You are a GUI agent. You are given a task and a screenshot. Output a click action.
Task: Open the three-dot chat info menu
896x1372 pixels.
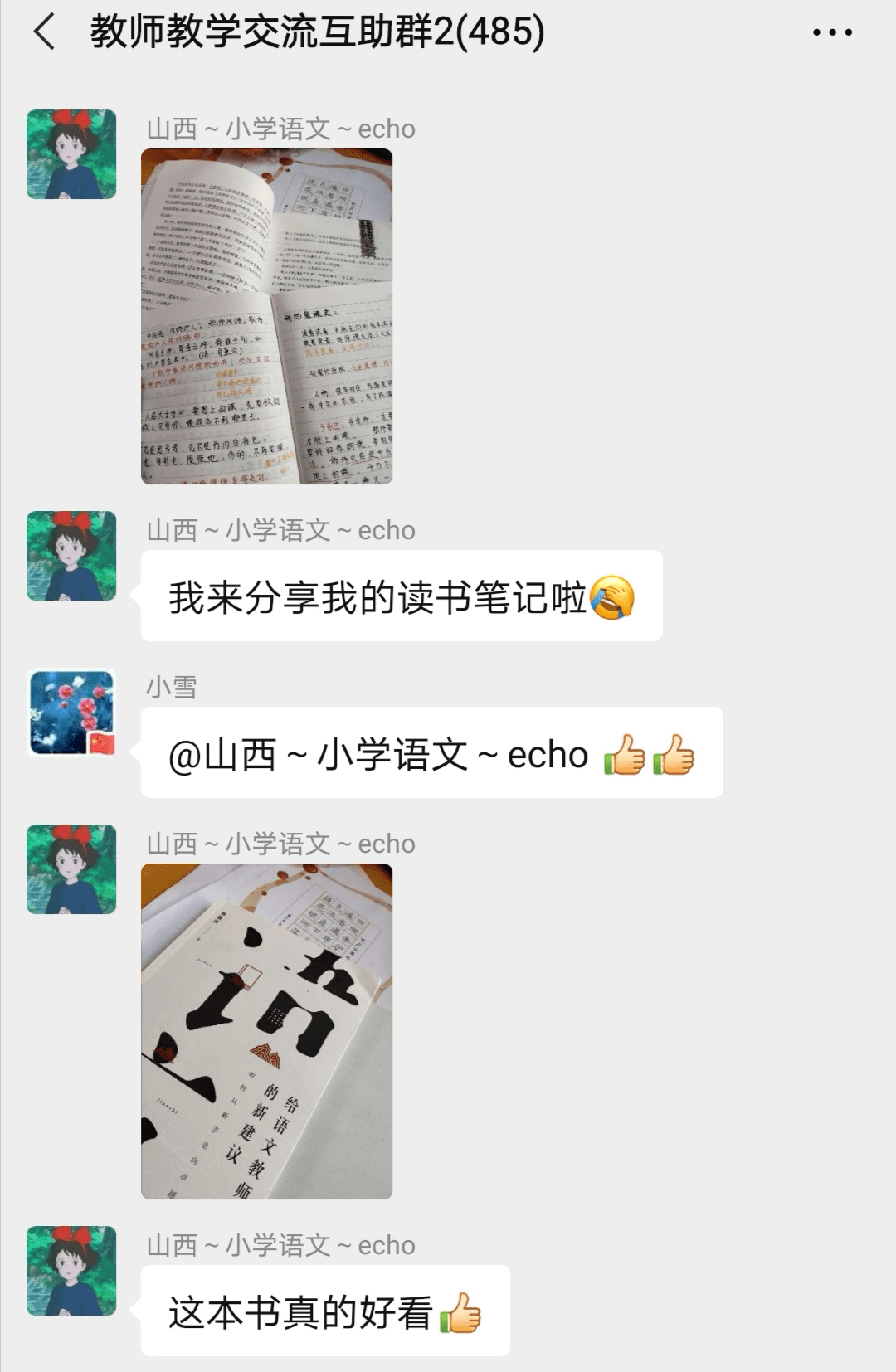(x=831, y=33)
